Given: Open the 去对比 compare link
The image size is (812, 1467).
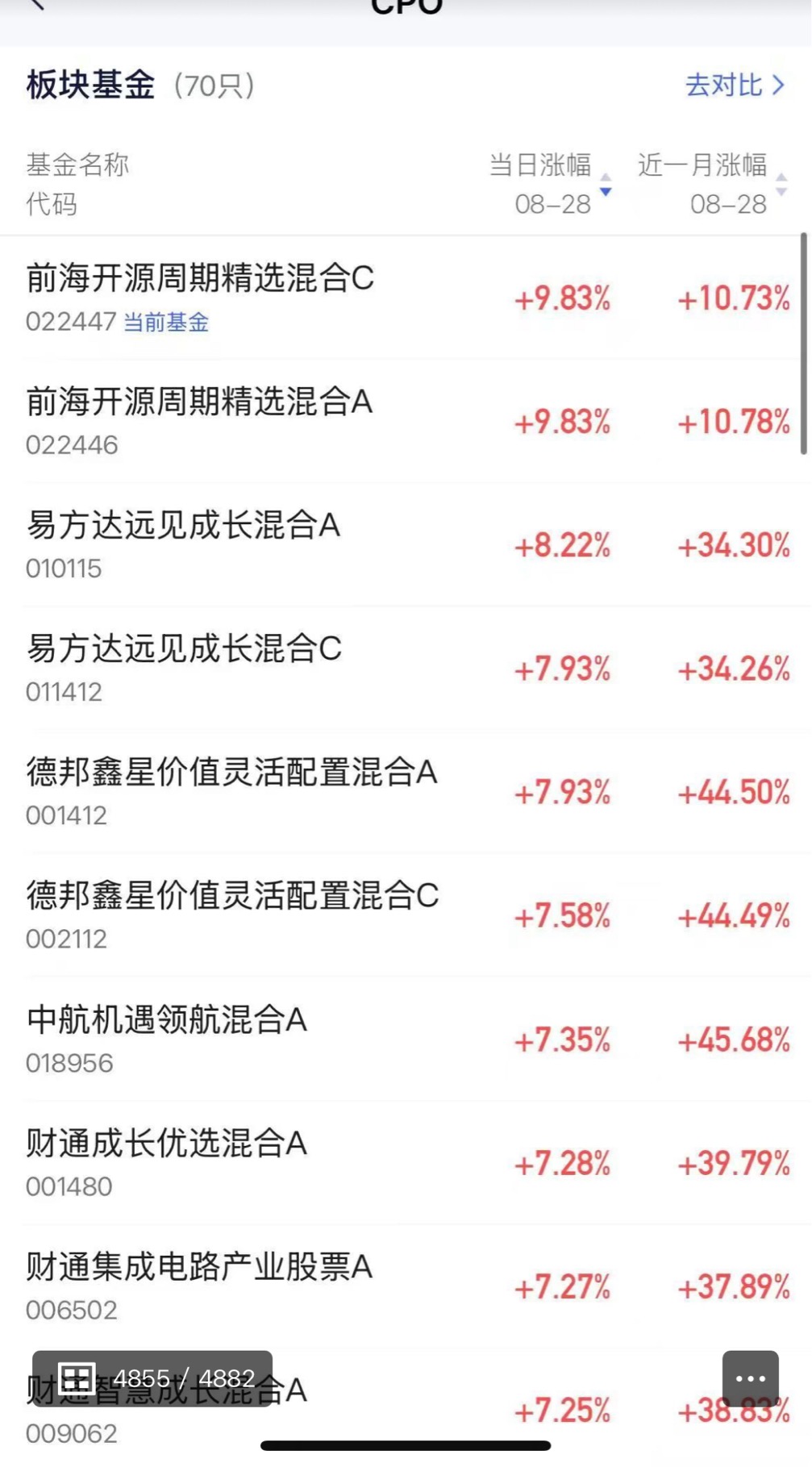Looking at the screenshot, I should (735, 85).
